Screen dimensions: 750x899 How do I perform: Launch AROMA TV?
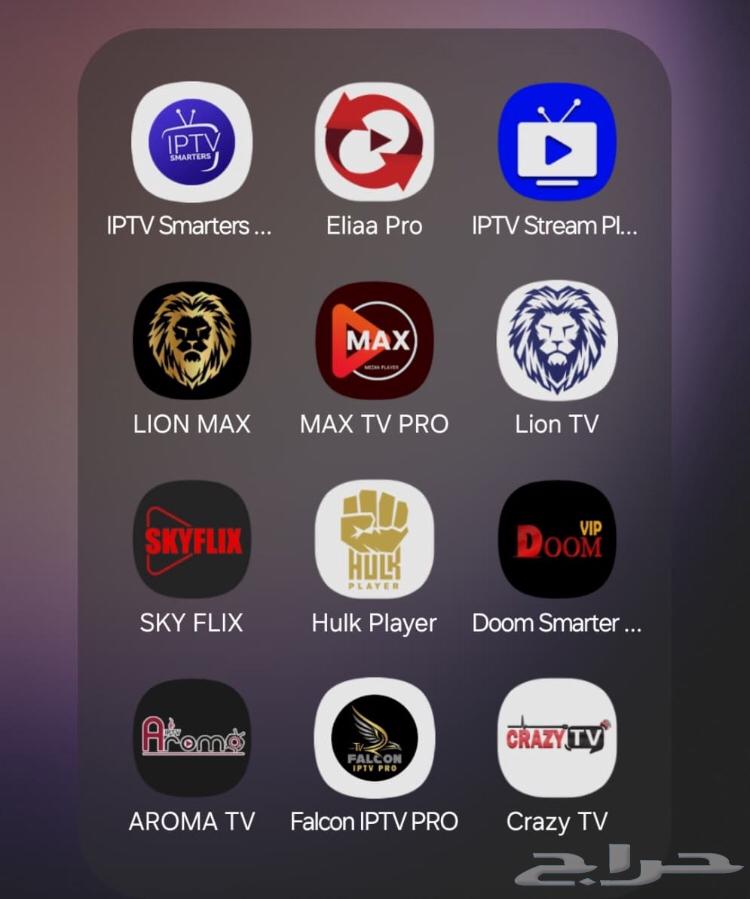point(192,738)
